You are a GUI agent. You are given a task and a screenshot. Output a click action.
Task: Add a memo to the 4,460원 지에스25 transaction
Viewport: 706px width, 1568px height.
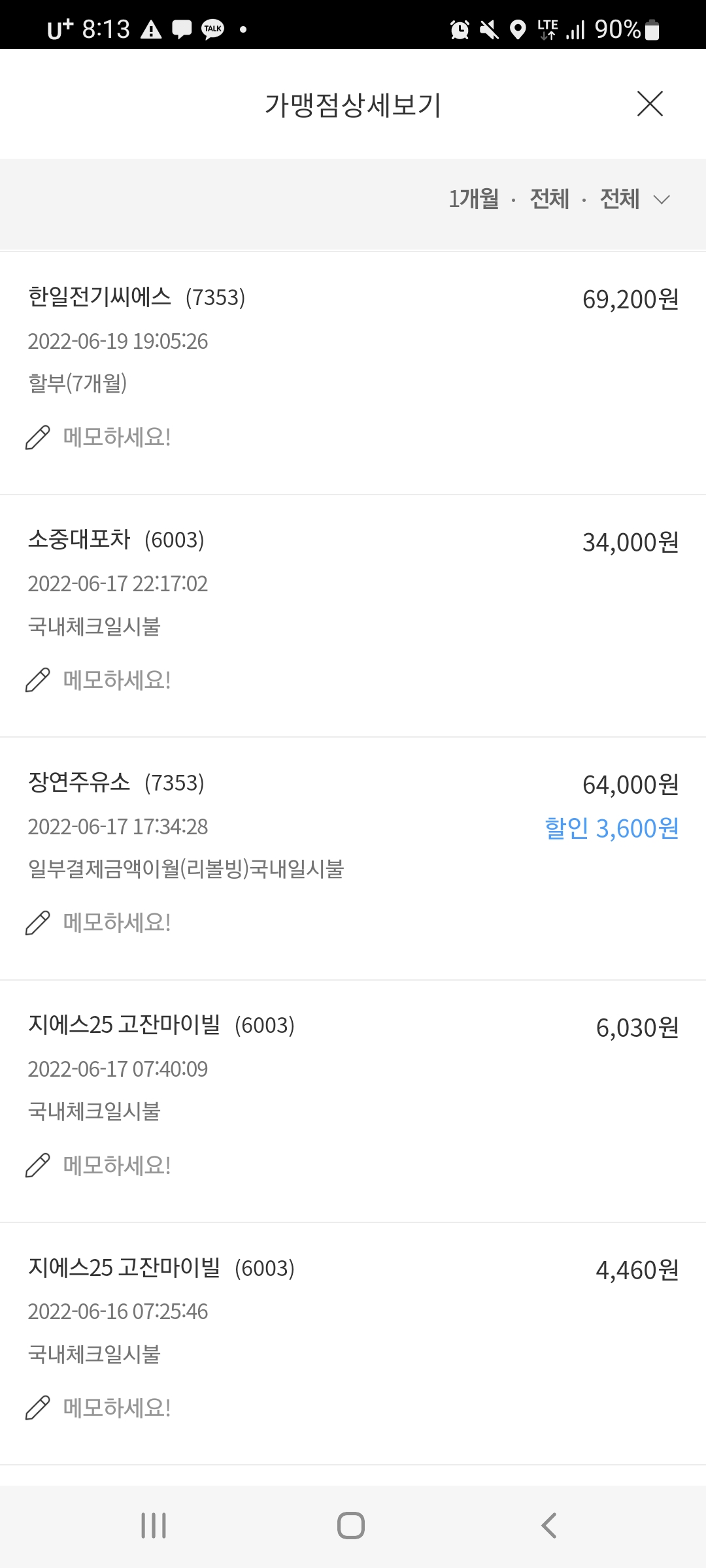[98, 1408]
